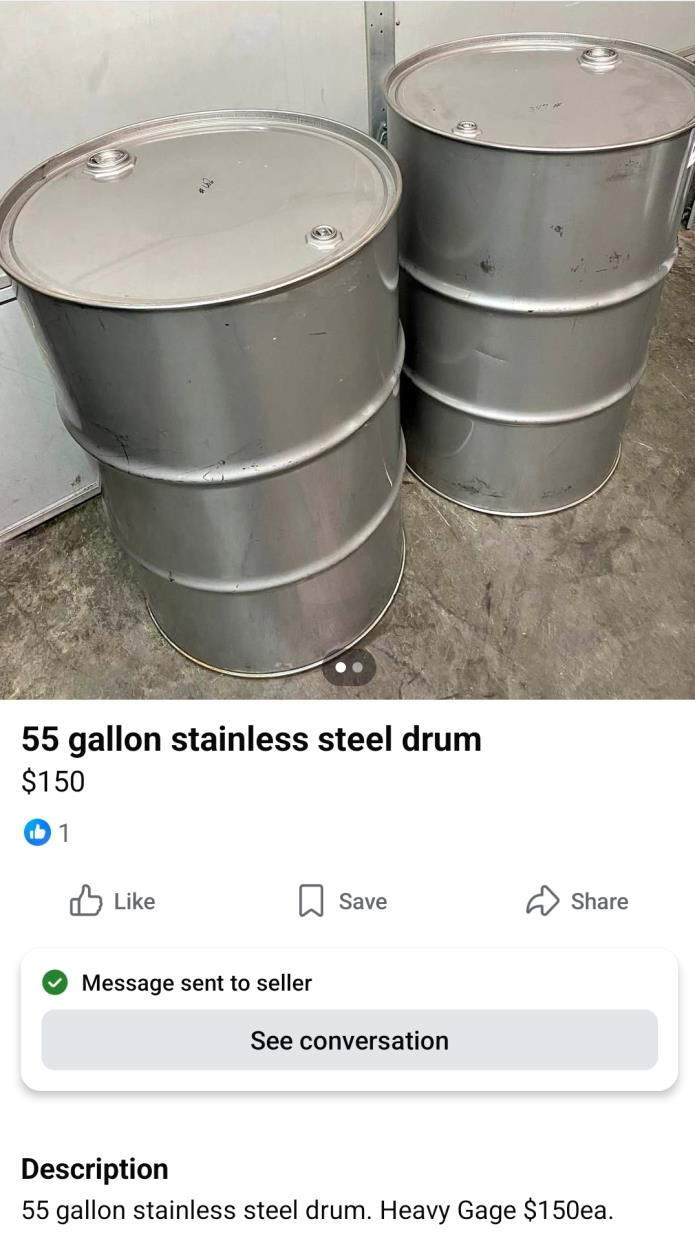This screenshot has width=695, height=1250.
Task: Open See conversation with seller
Action: [349, 1040]
